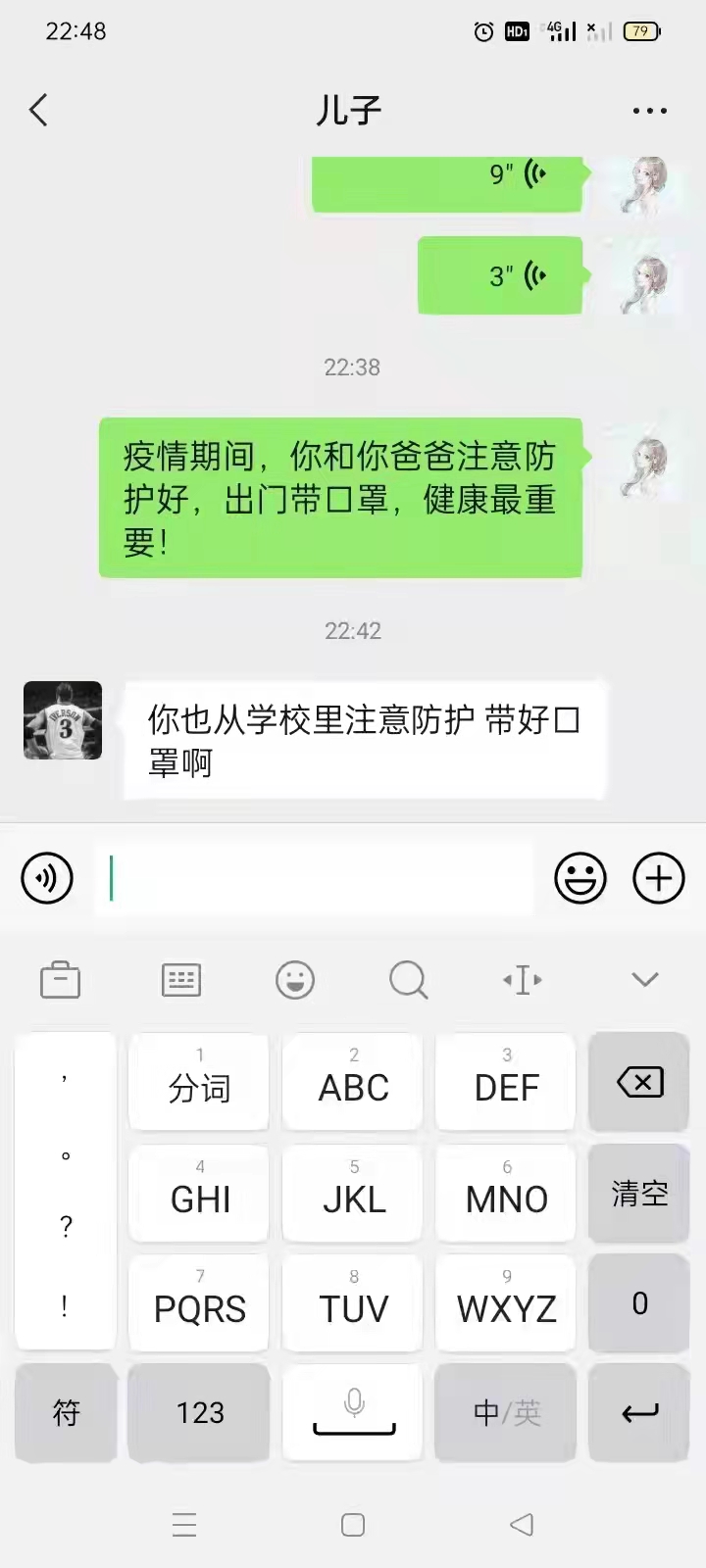Play the 9-second voice message
706x1568 pixels.
[x=447, y=181]
